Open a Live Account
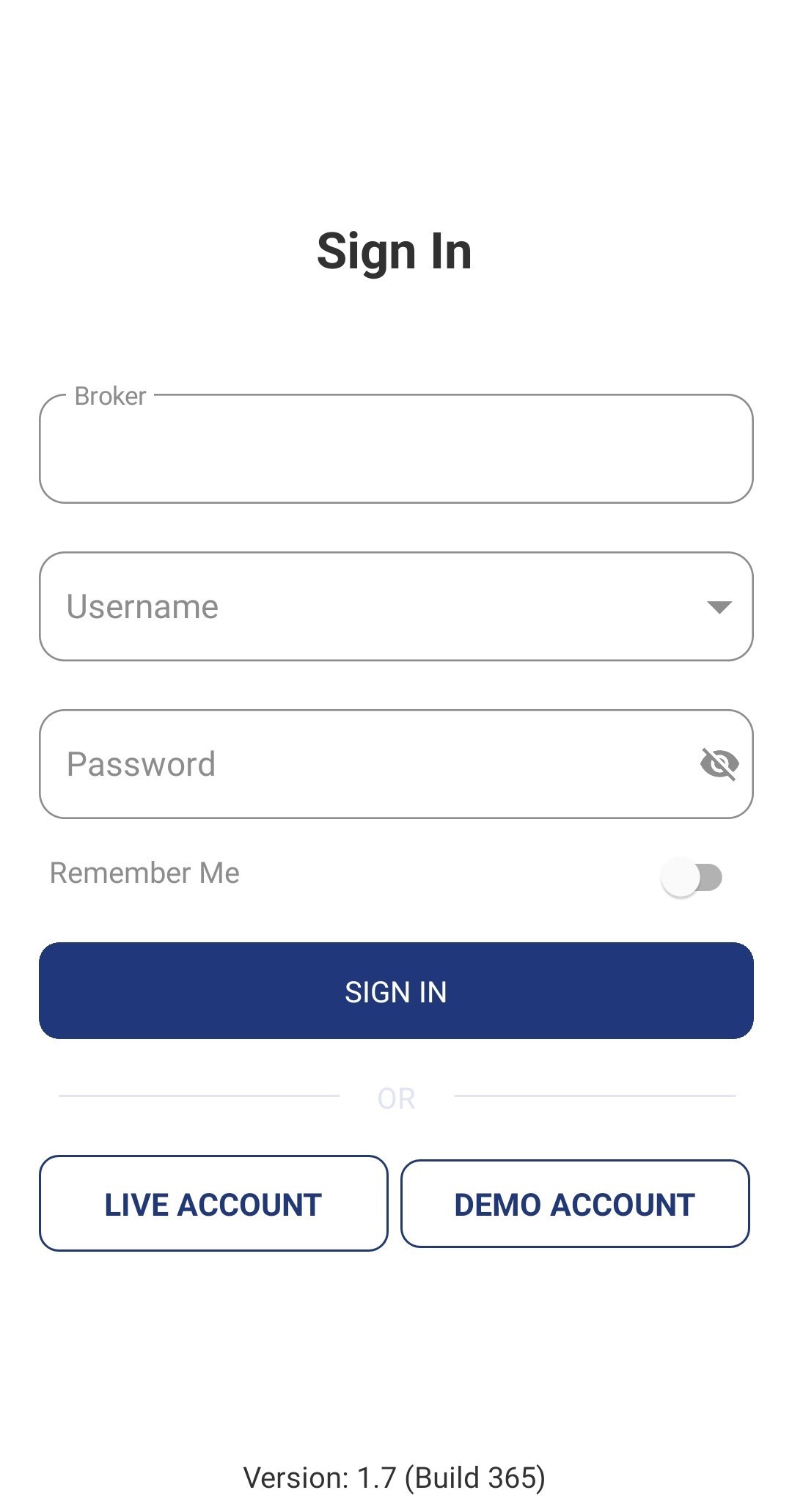The width and height of the screenshot is (792, 1512). pos(213,1203)
